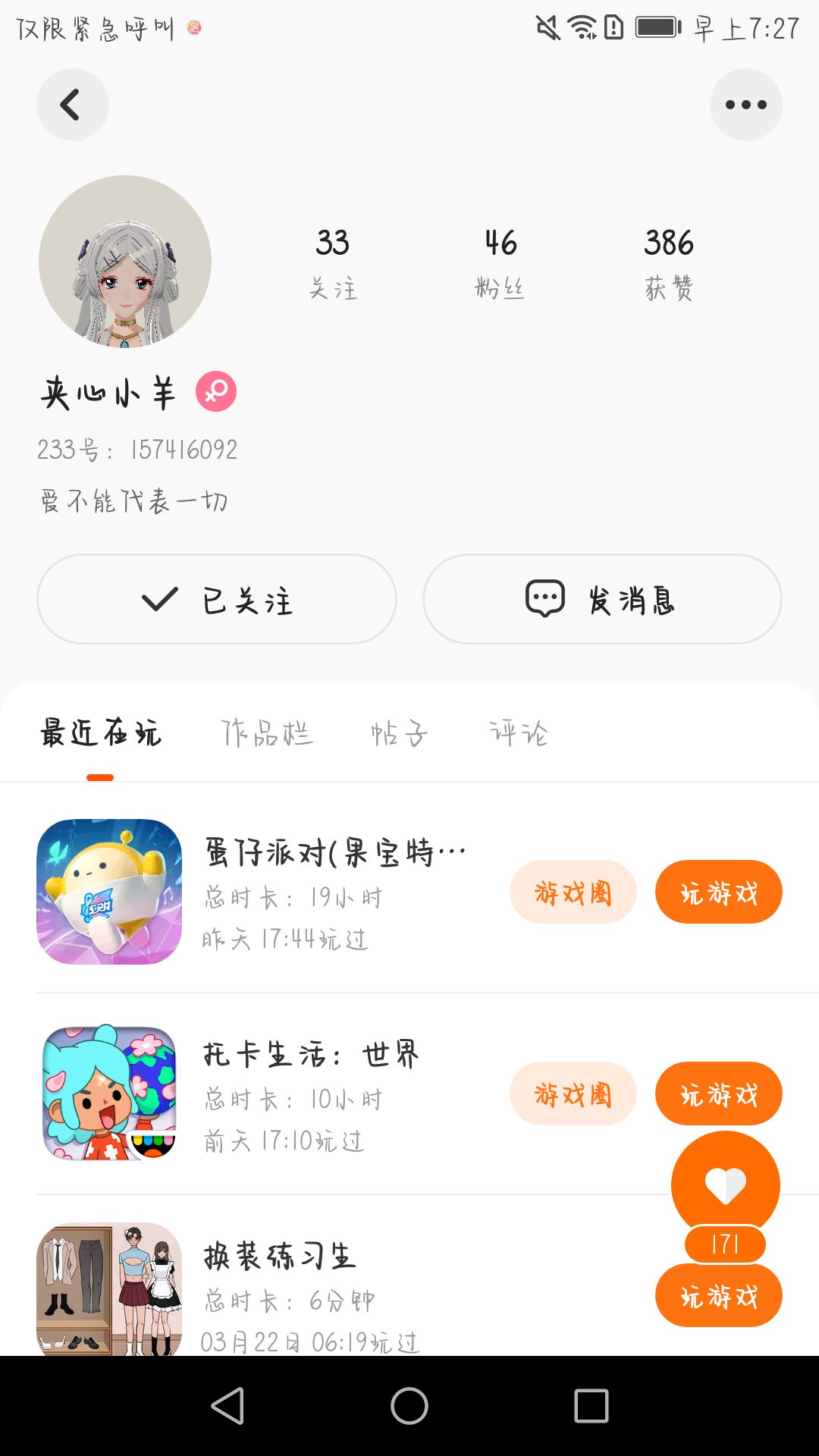Go back using the top arrow
The width and height of the screenshot is (819, 1456).
coord(72,105)
